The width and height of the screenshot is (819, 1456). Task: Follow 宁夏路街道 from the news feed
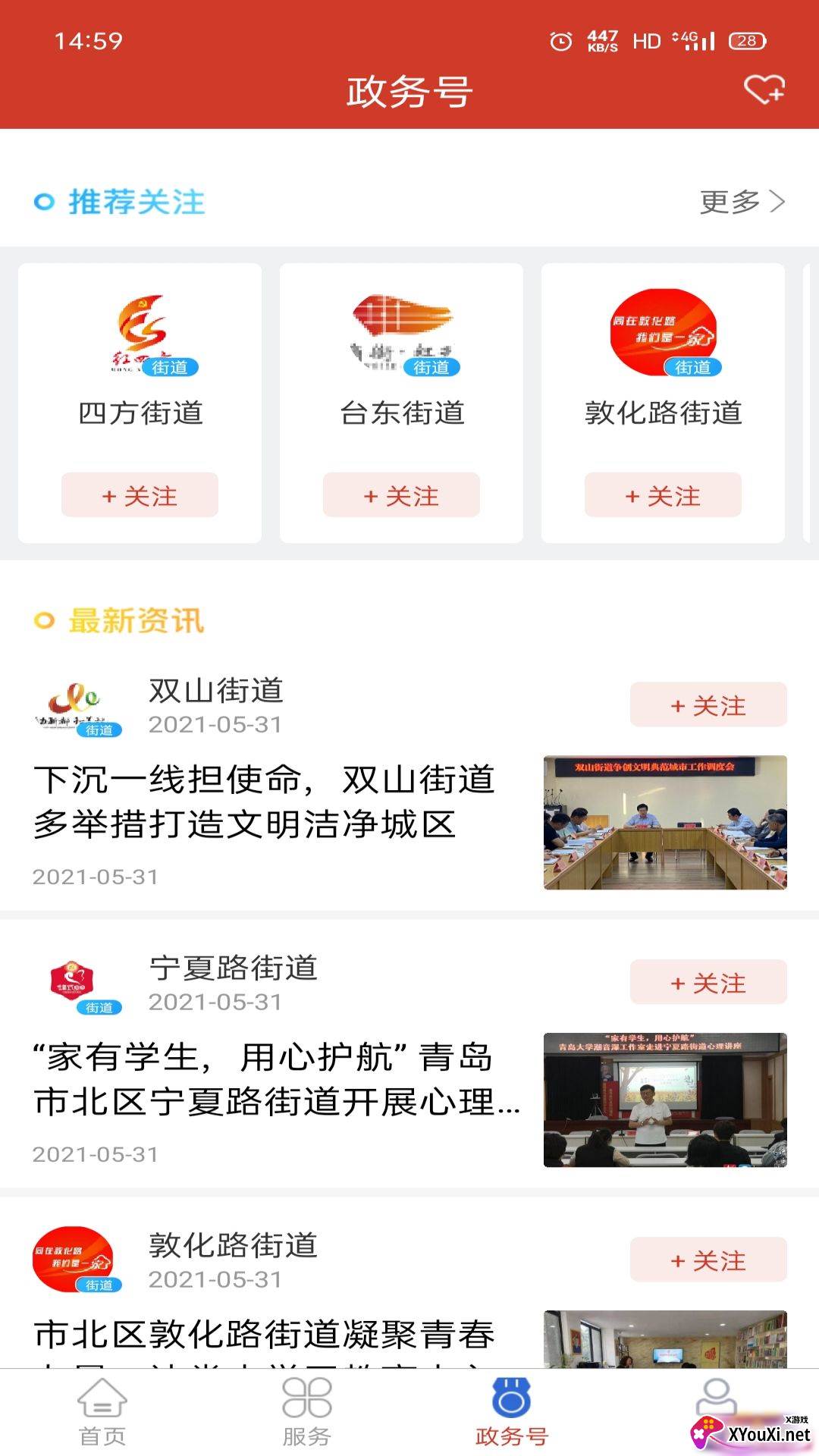(708, 983)
